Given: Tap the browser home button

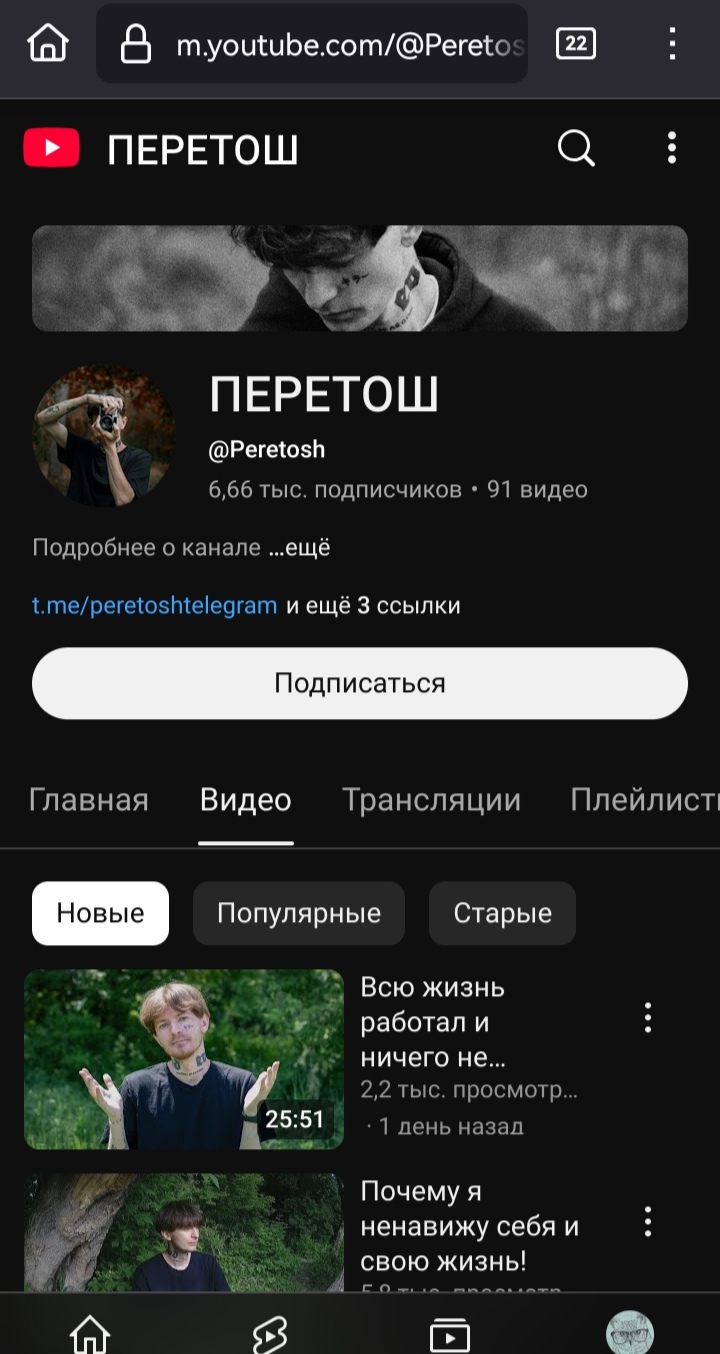Looking at the screenshot, I should pyautogui.click(x=48, y=43).
